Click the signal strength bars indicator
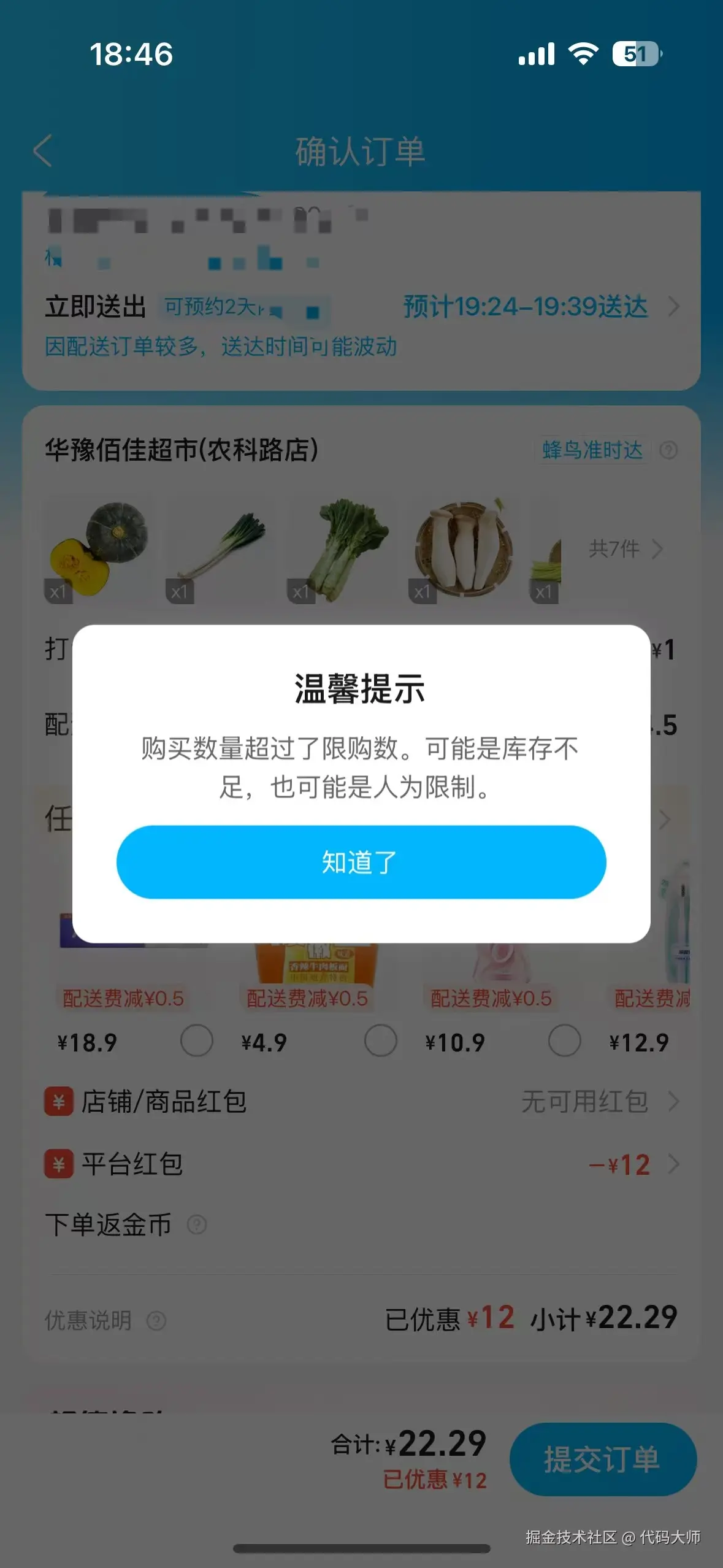The height and width of the screenshot is (1568, 723). coord(538,55)
